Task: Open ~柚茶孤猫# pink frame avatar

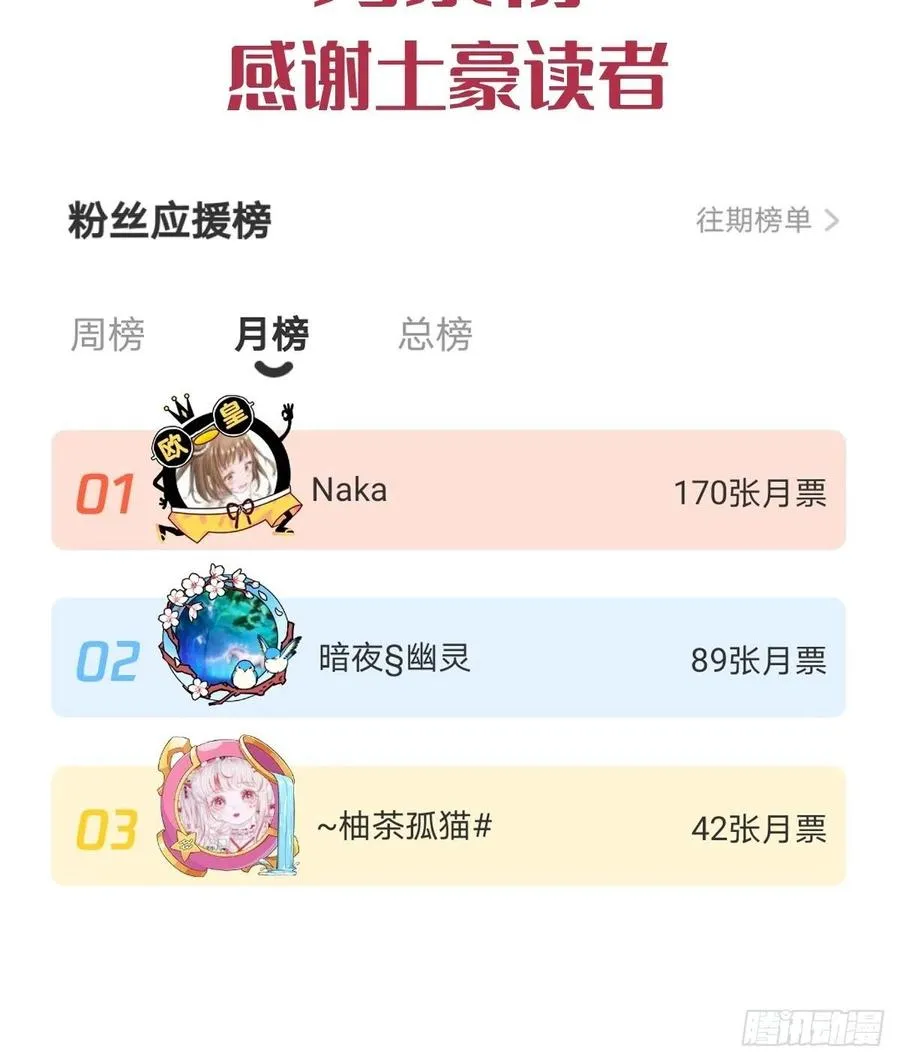Action: tap(222, 810)
